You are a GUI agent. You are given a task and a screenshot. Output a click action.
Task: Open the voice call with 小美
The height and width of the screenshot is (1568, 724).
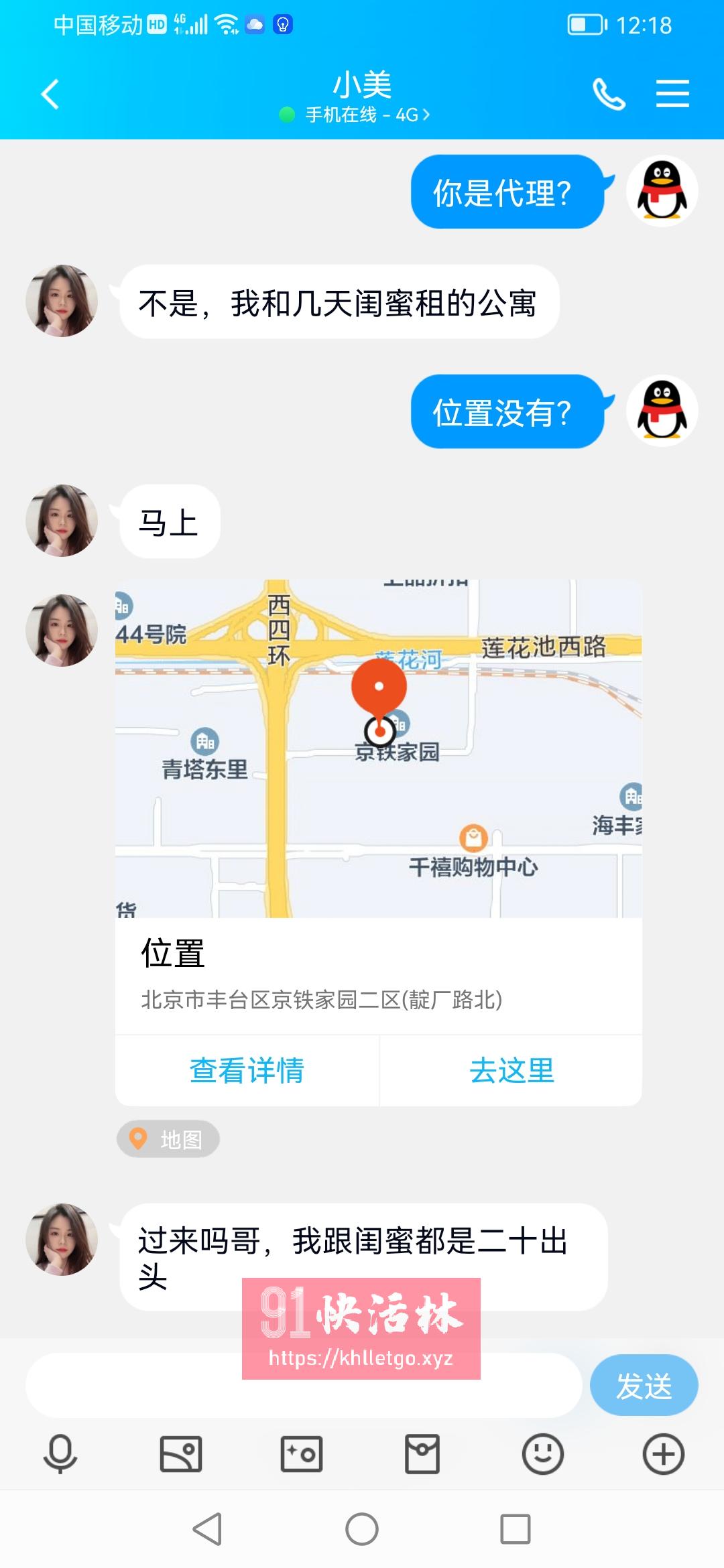click(610, 94)
